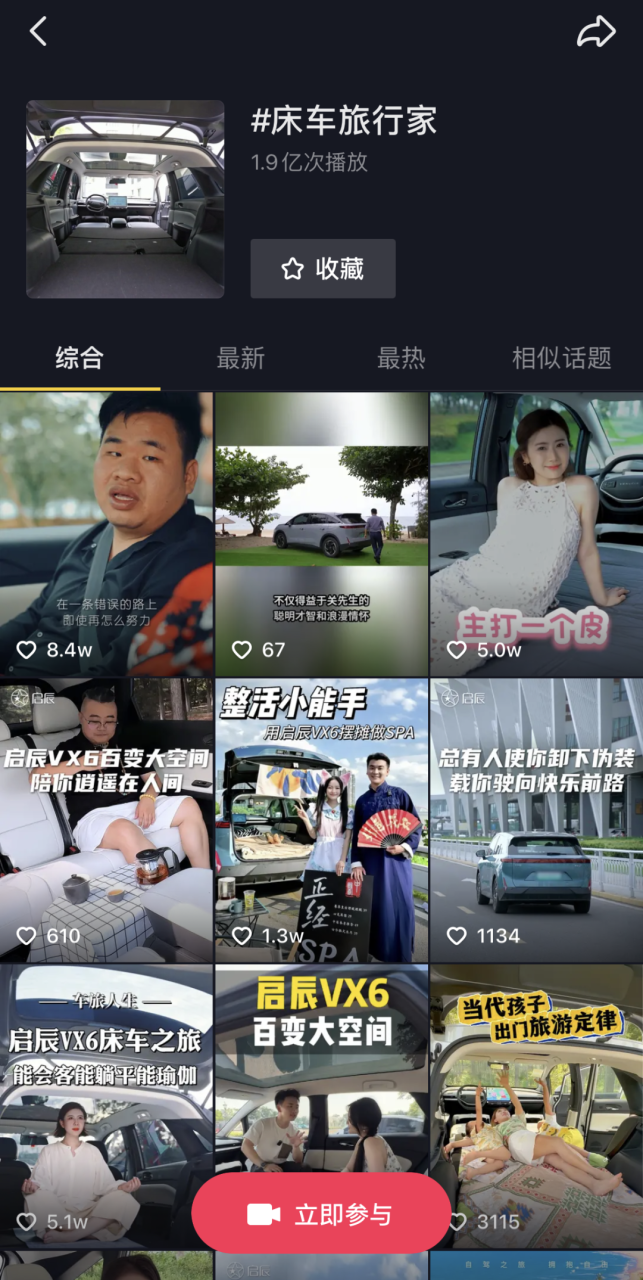
Task: Switch to the 最新 tab
Action: click(x=241, y=358)
